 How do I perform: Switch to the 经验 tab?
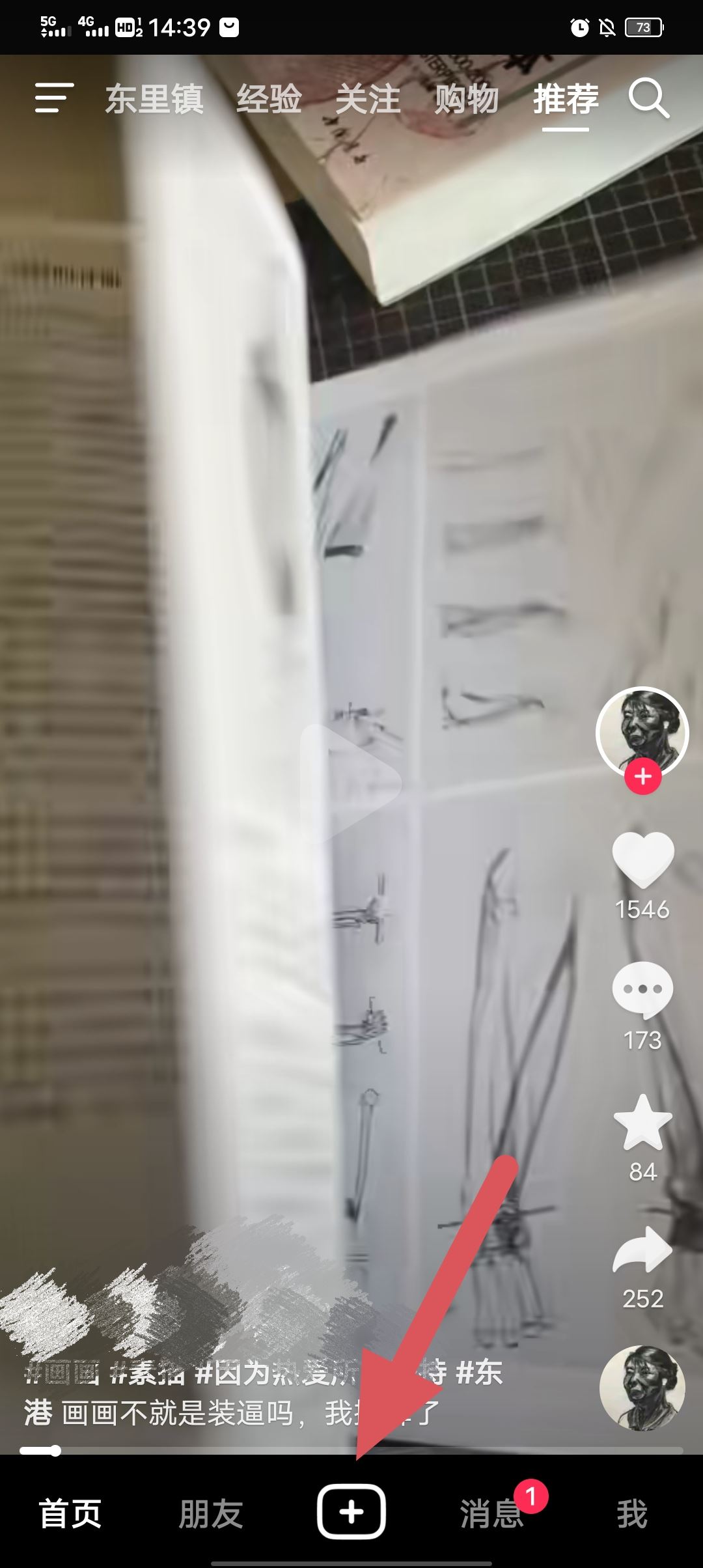pos(269,100)
